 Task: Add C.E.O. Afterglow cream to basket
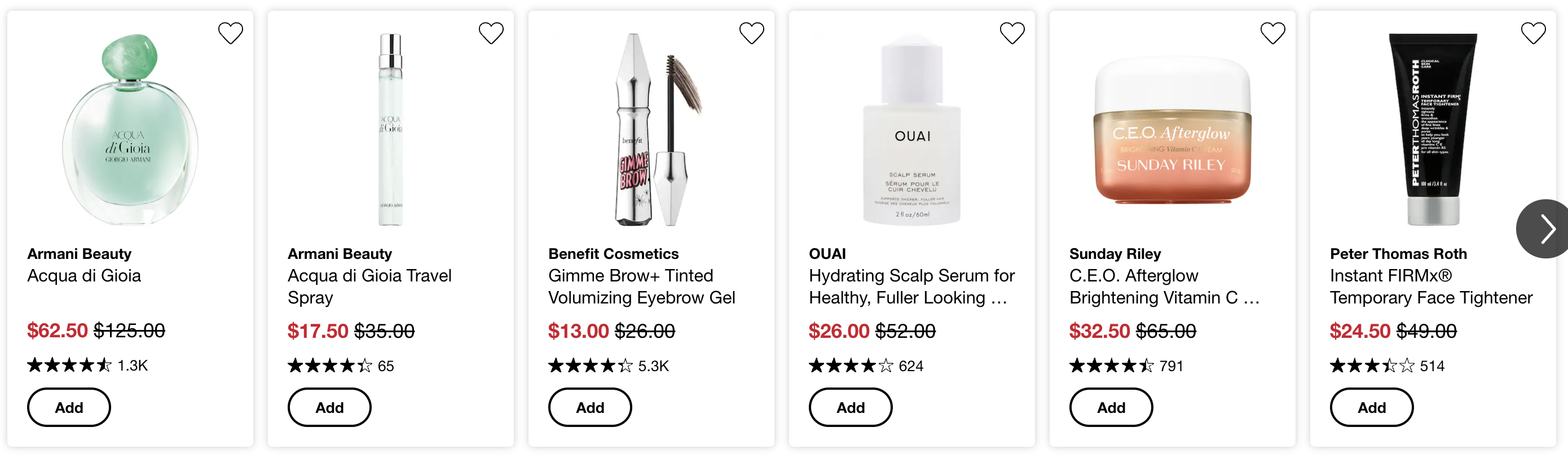(1111, 407)
